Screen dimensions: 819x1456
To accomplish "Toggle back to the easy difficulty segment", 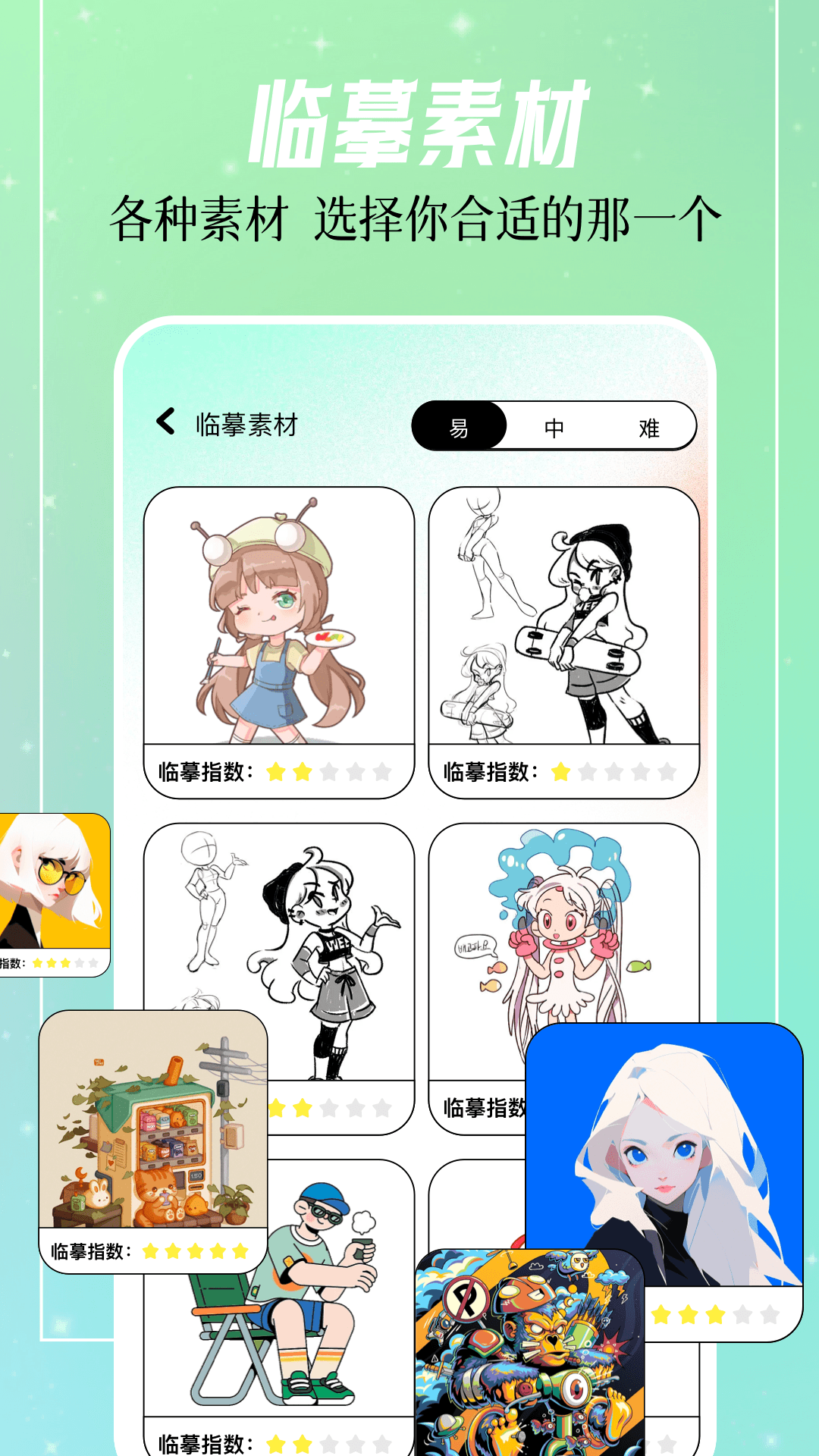I will click(x=458, y=426).
